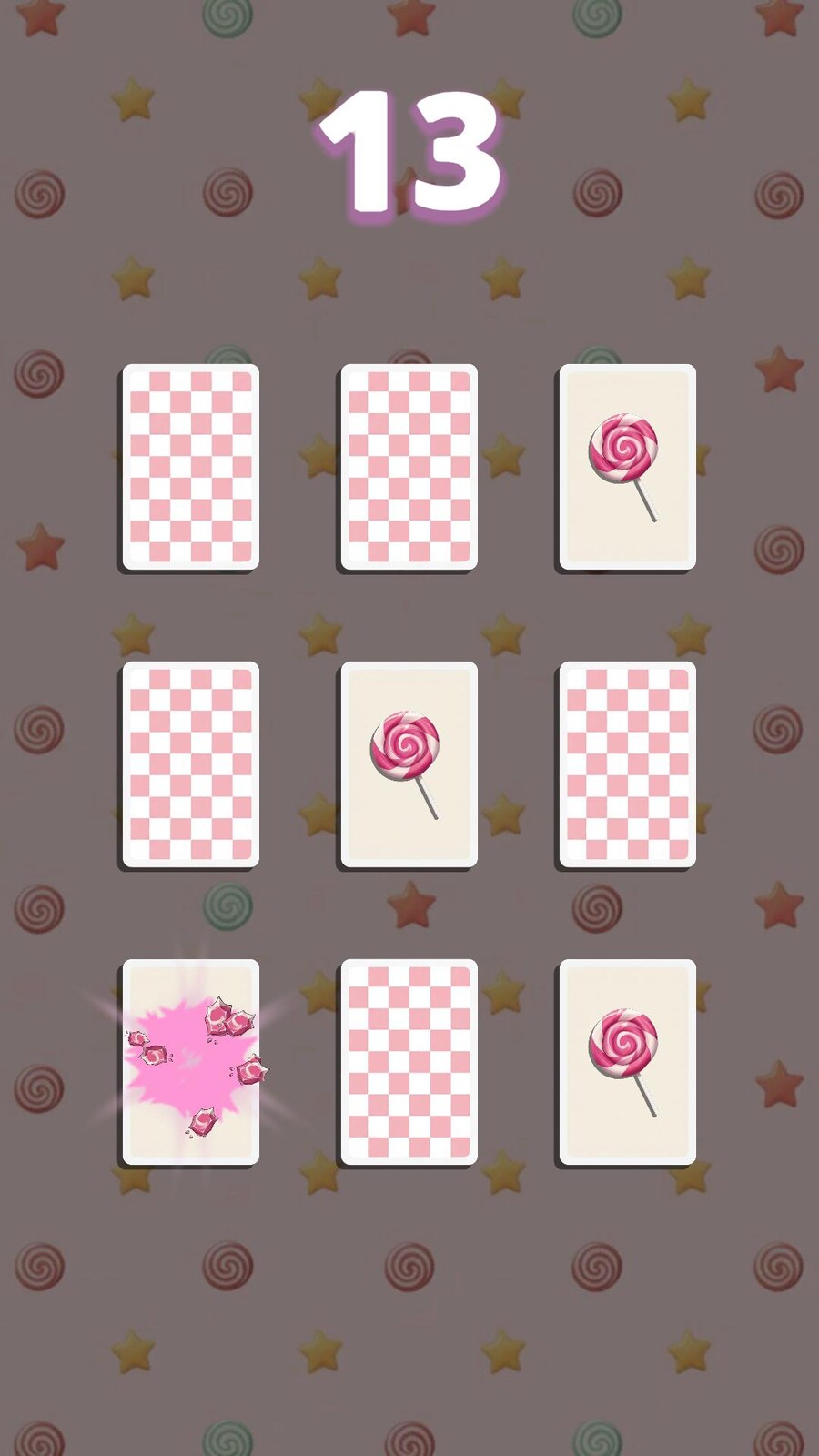819x1456 pixels.
Task: Turn over the middle card of the top row
Action: [409, 467]
